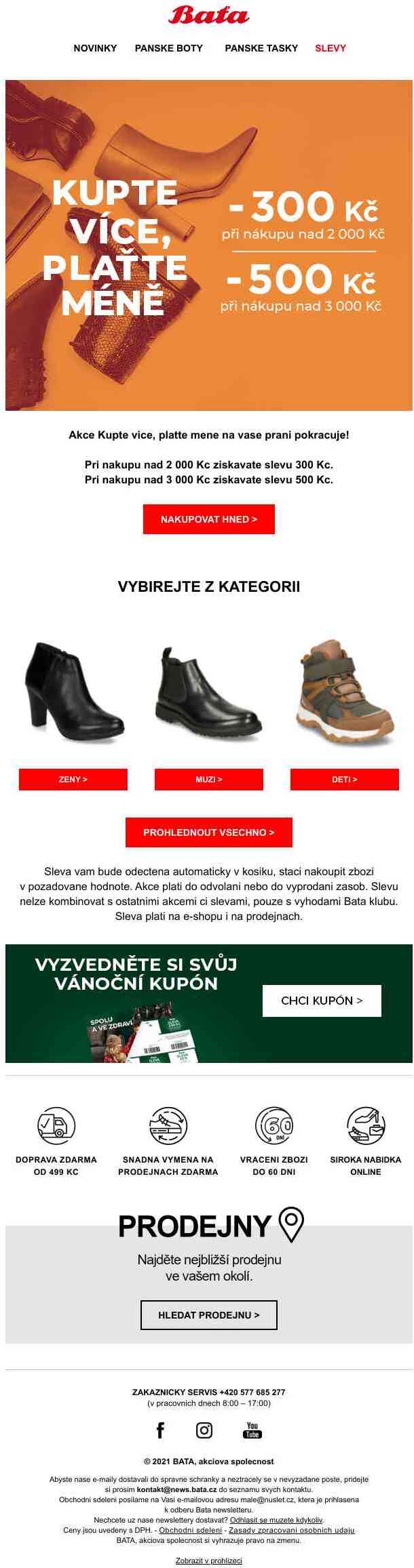This screenshot has height=1568, width=414.
Task: Select the ZENY category button
Action: 73,779
